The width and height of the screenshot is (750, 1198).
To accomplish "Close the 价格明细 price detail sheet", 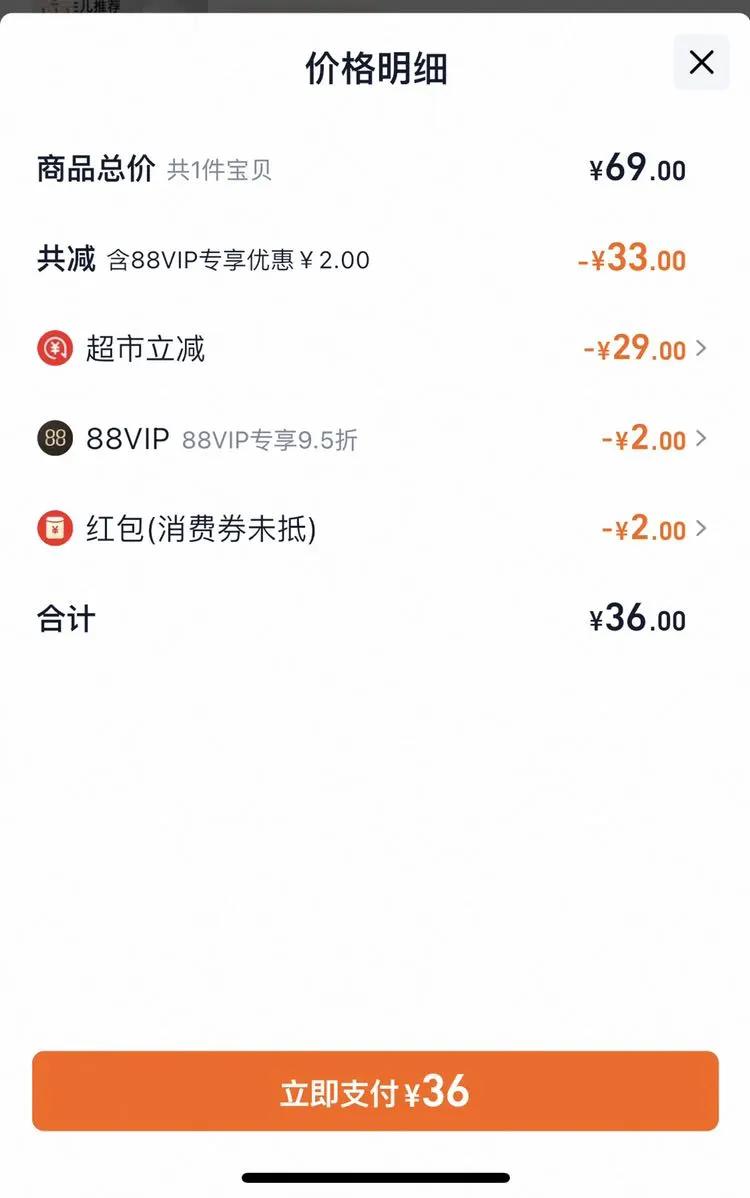I will click(x=701, y=63).
